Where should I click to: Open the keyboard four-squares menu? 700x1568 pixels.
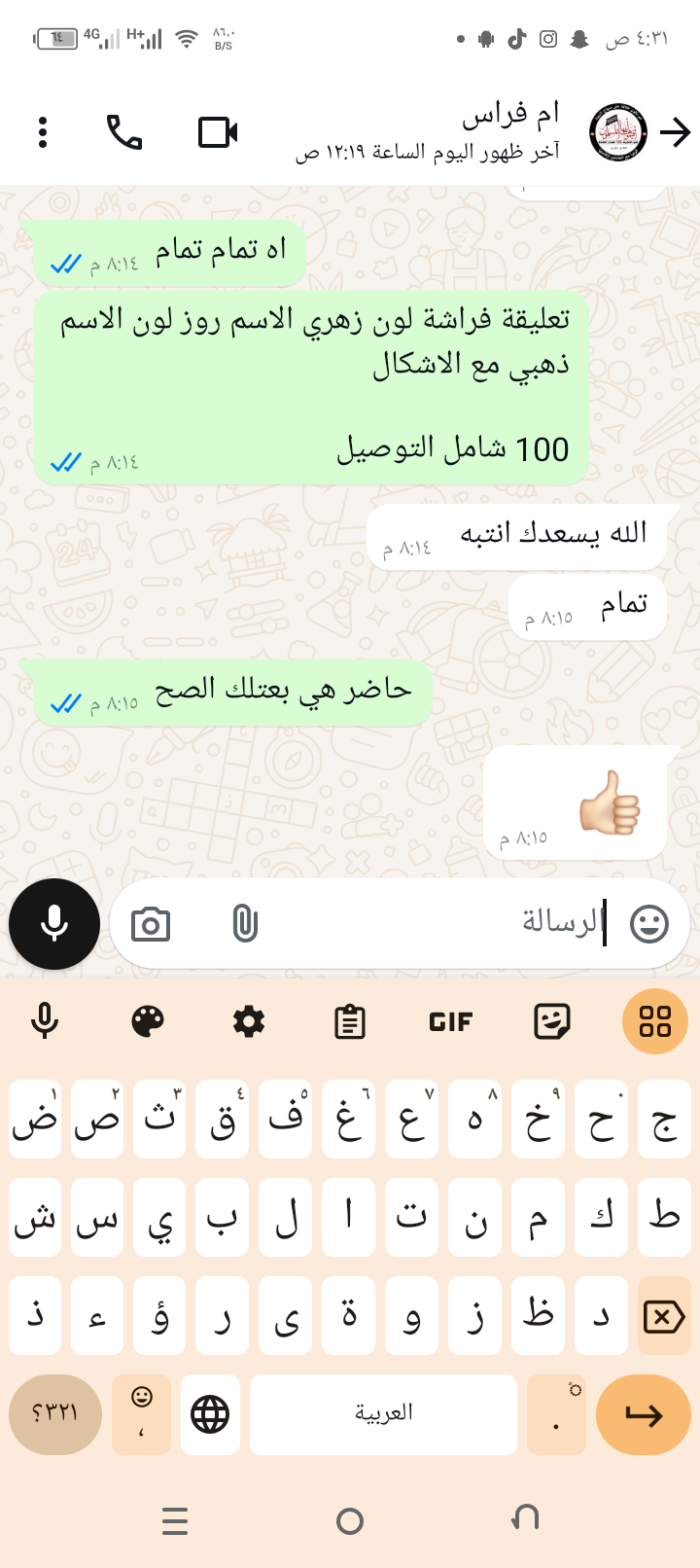pos(654,1021)
